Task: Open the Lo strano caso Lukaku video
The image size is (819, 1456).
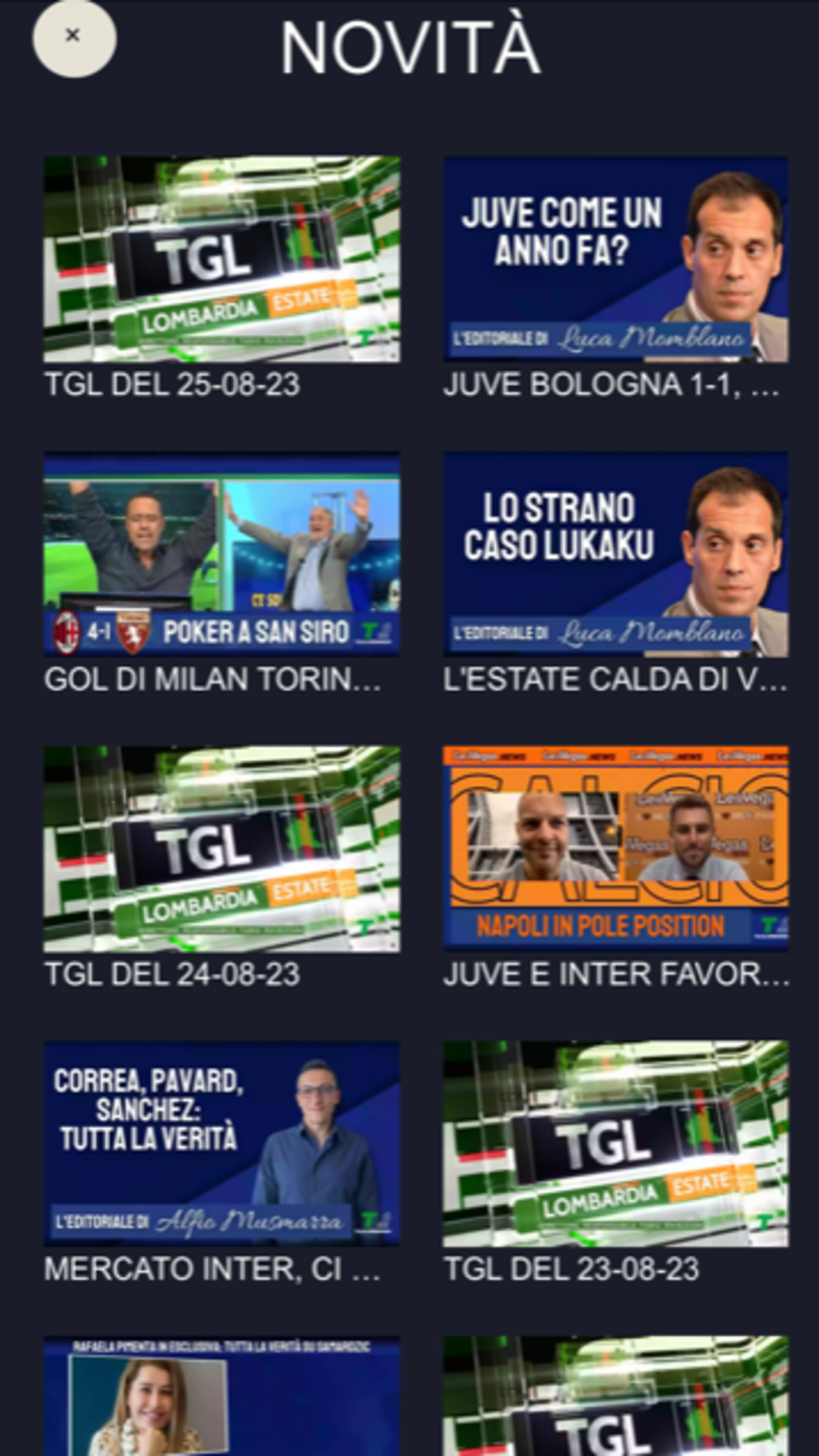Action: (616, 554)
